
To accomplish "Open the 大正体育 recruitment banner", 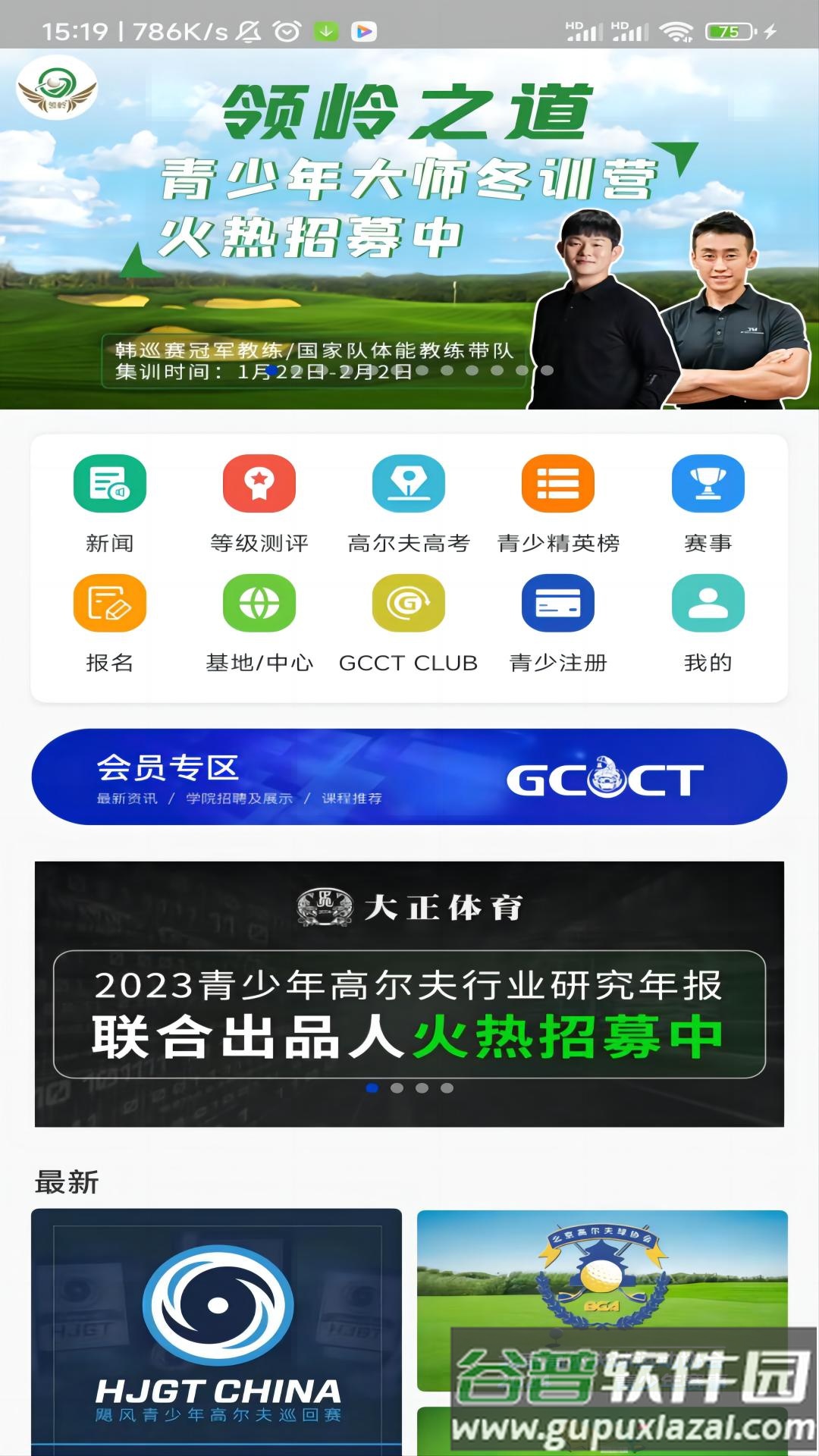I will tap(409, 986).
